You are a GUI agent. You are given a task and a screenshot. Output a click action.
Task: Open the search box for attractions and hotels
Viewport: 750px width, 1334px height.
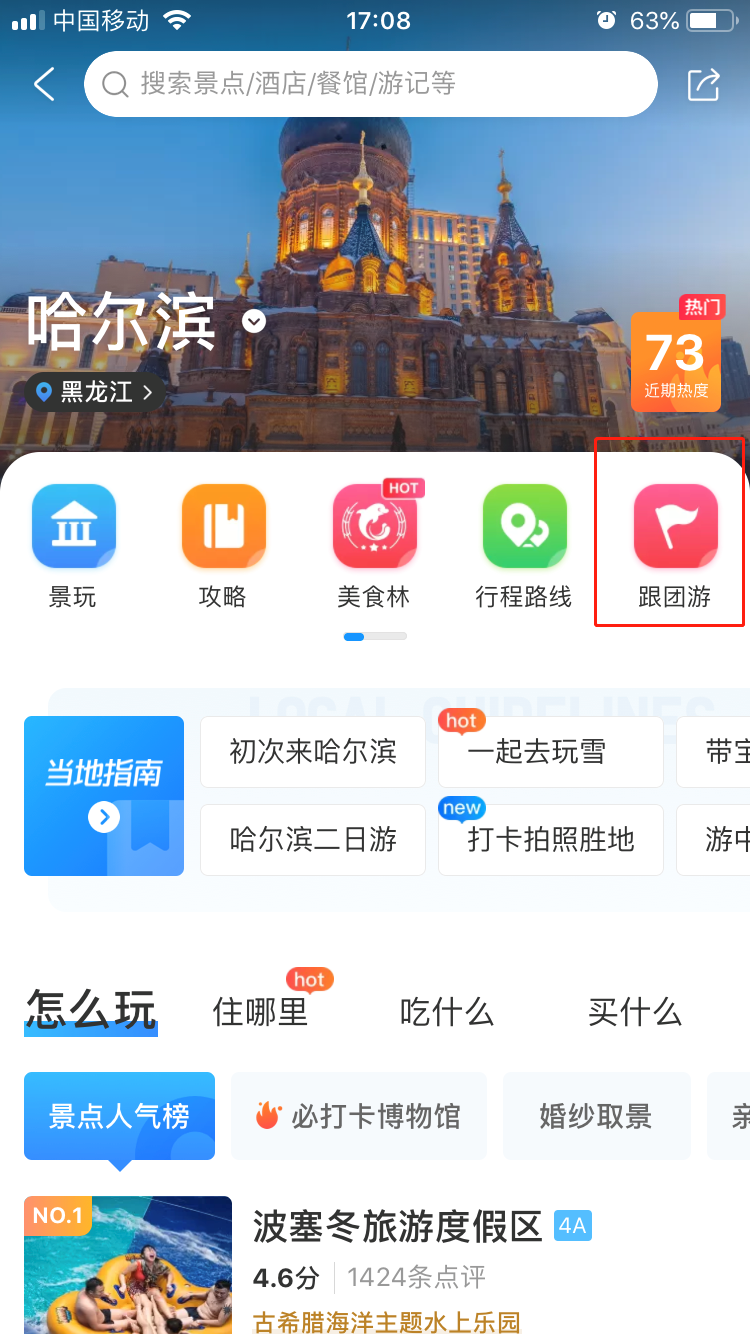click(371, 84)
